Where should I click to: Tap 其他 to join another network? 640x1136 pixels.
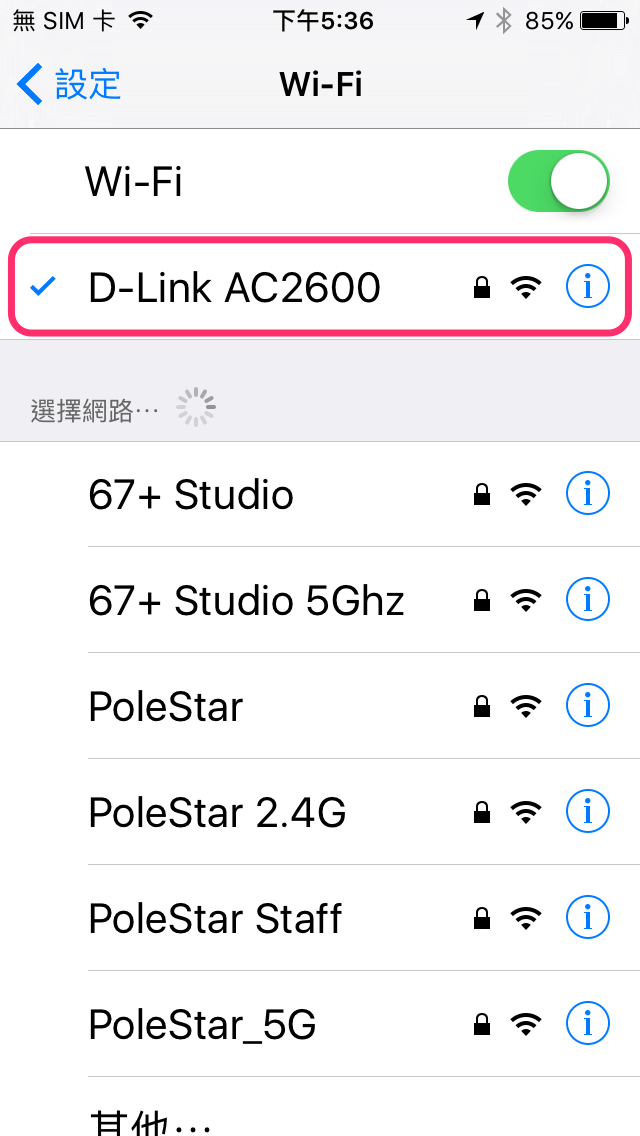click(x=150, y=1118)
